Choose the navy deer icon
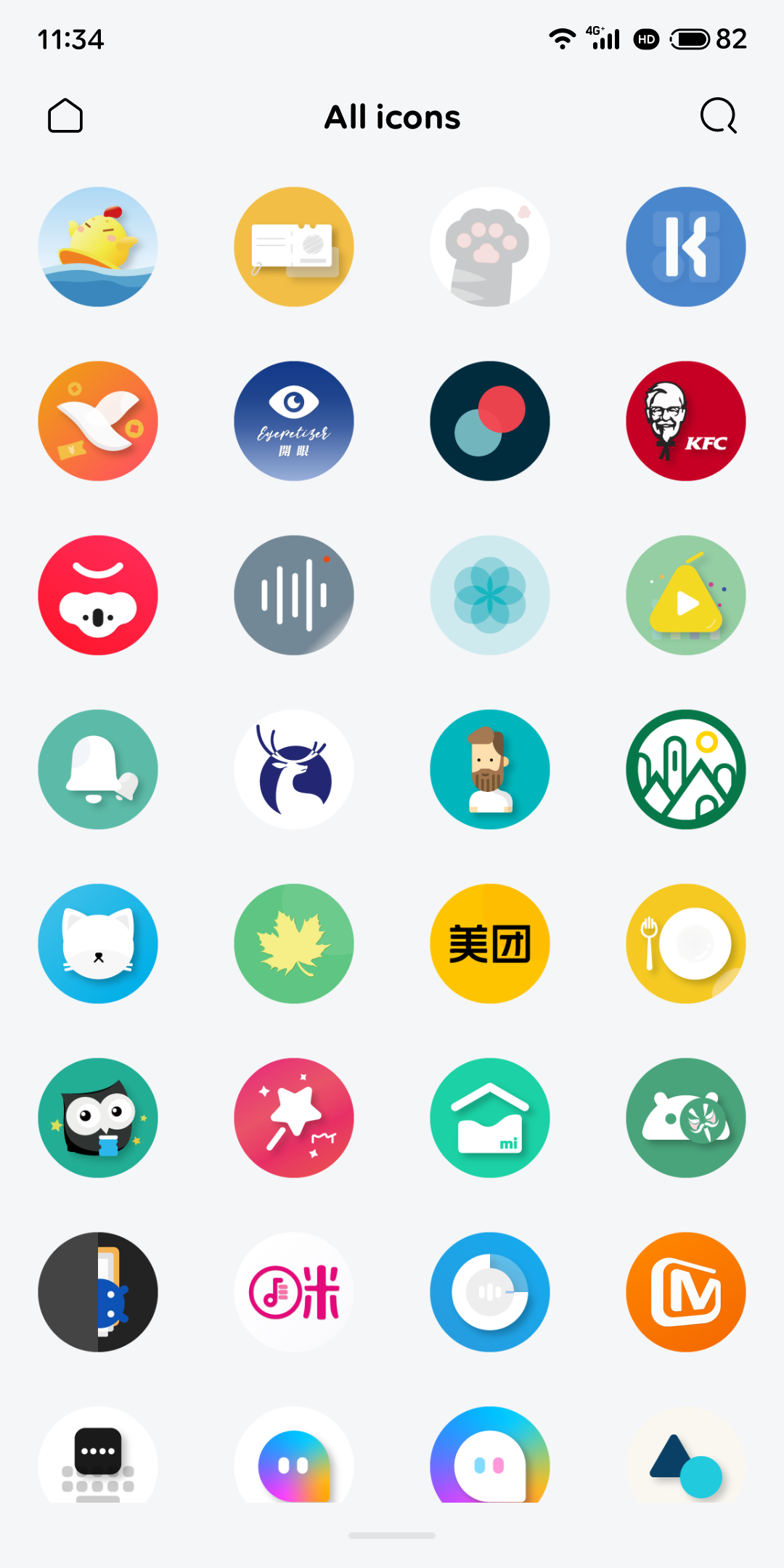 click(x=294, y=769)
